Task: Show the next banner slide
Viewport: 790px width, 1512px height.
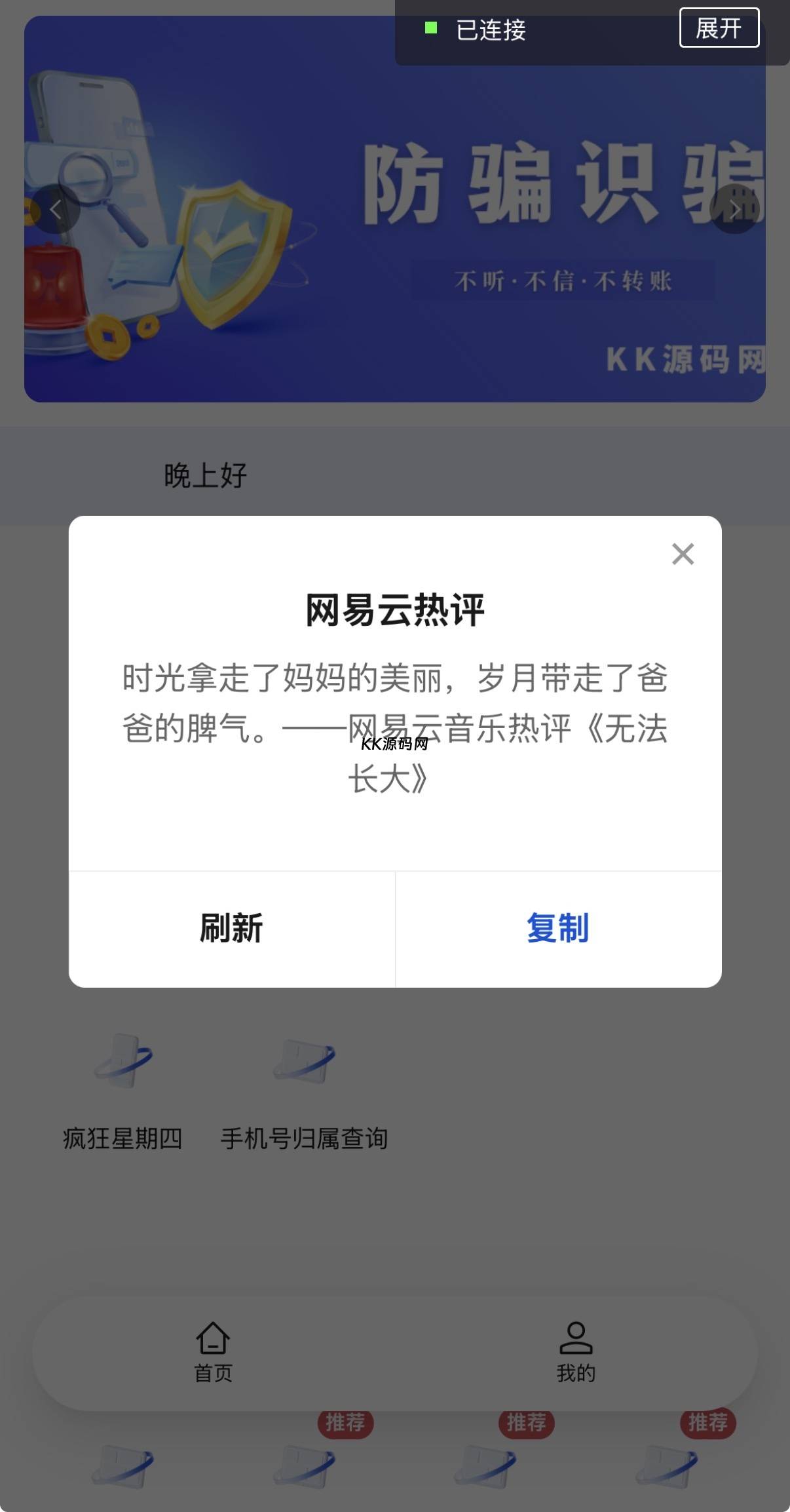Action: click(734, 209)
